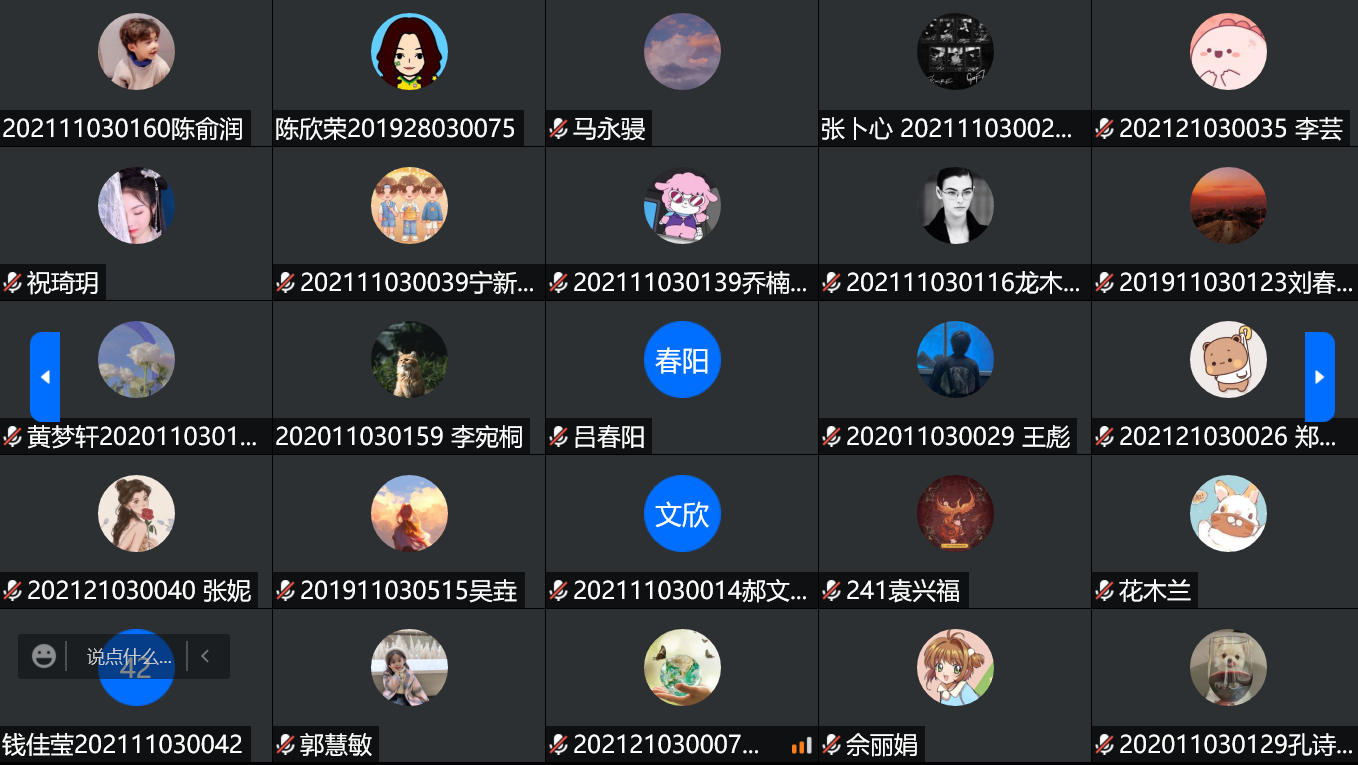This screenshot has height=765, width=1358.
Task: Tap the 说点什么 chat input
Action: point(128,657)
